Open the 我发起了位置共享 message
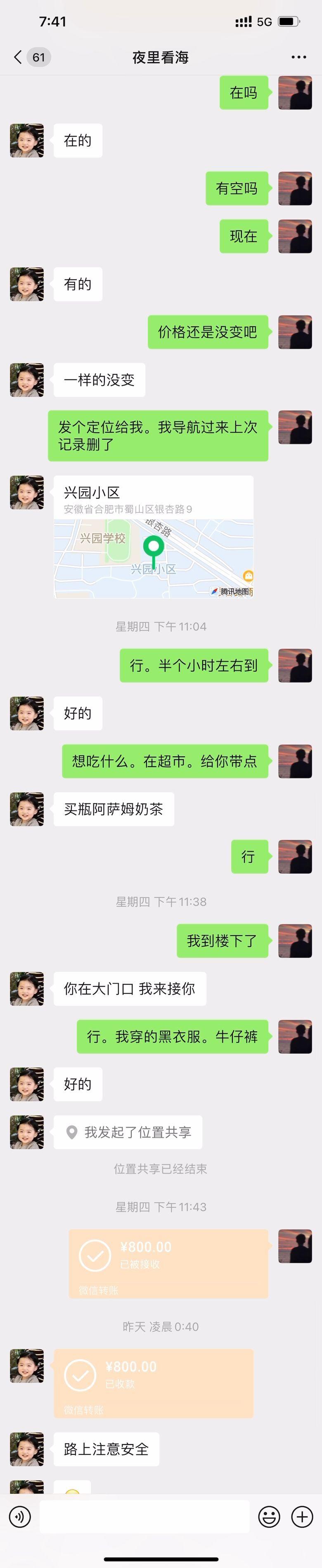The image size is (322, 1568). 128,1132
